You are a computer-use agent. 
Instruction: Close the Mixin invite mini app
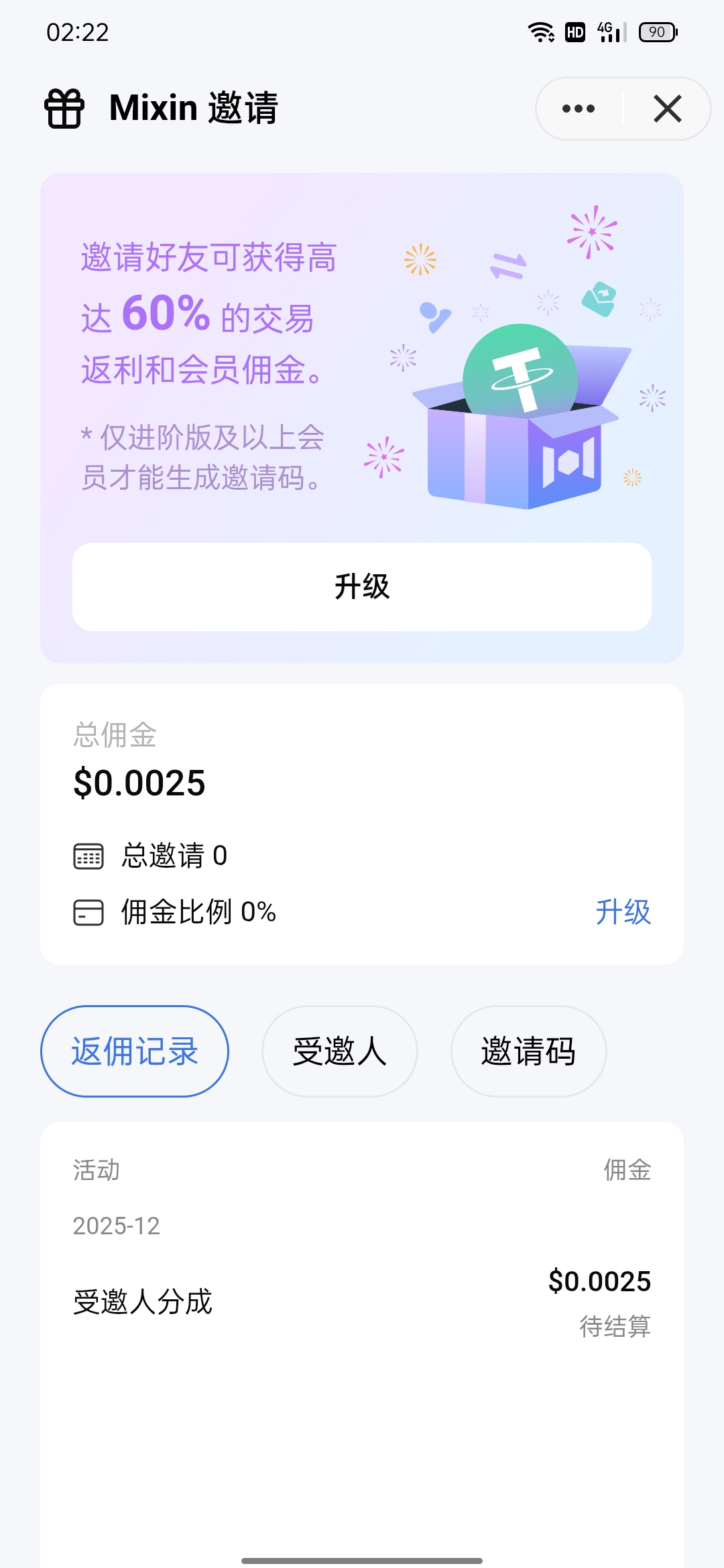point(667,109)
